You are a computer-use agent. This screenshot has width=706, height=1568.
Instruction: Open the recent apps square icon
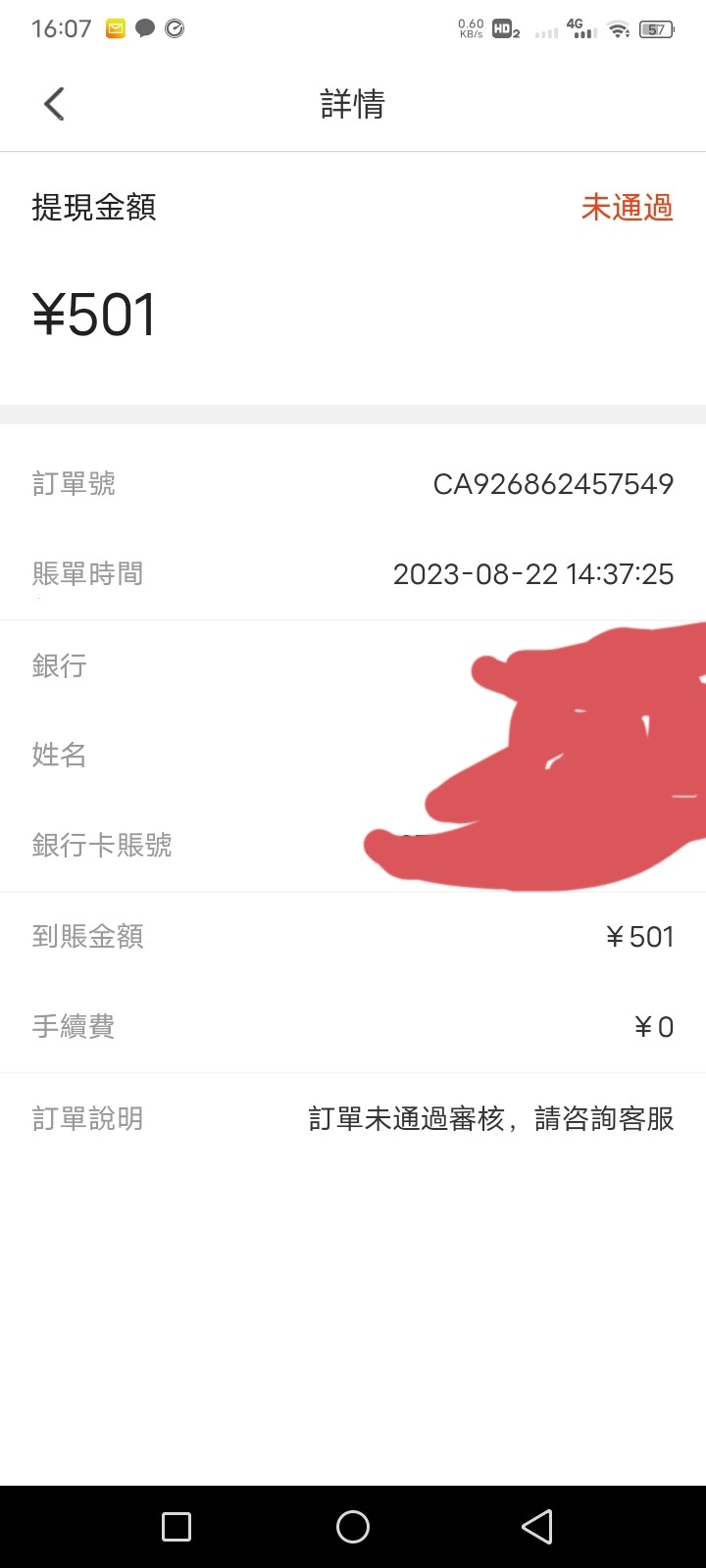[176, 1526]
